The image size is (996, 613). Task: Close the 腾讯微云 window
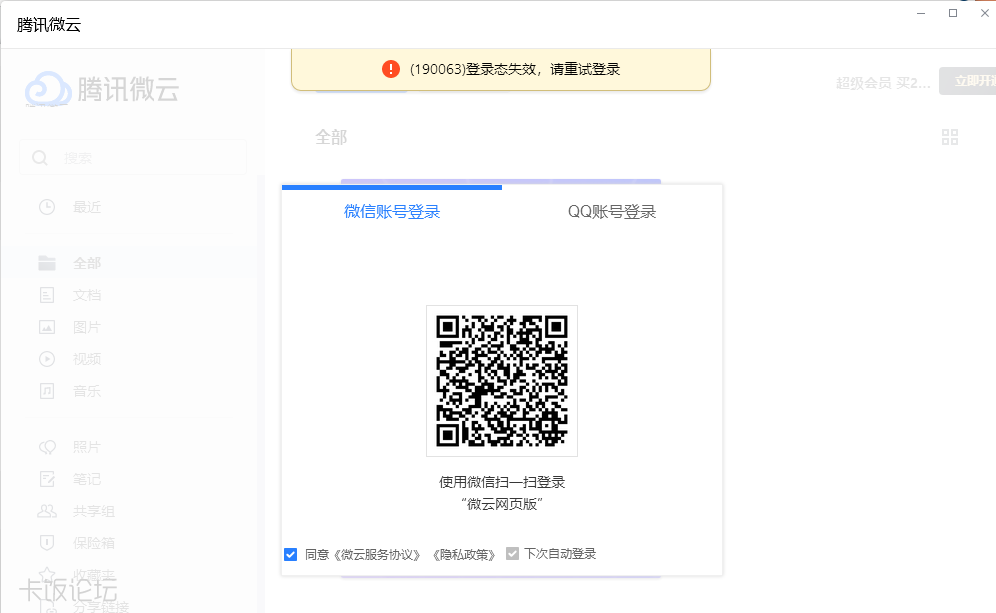(x=983, y=13)
